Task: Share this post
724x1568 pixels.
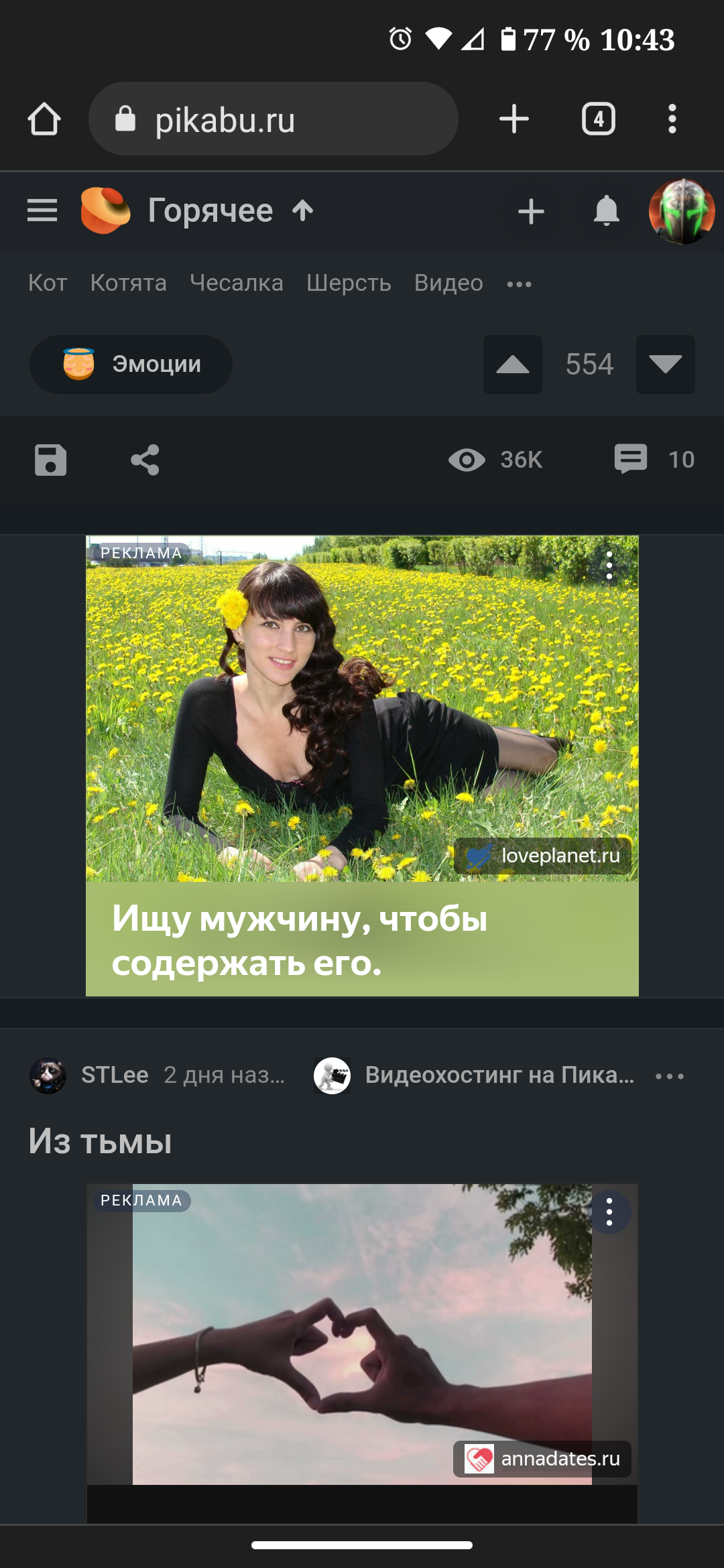Action: pos(145,460)
